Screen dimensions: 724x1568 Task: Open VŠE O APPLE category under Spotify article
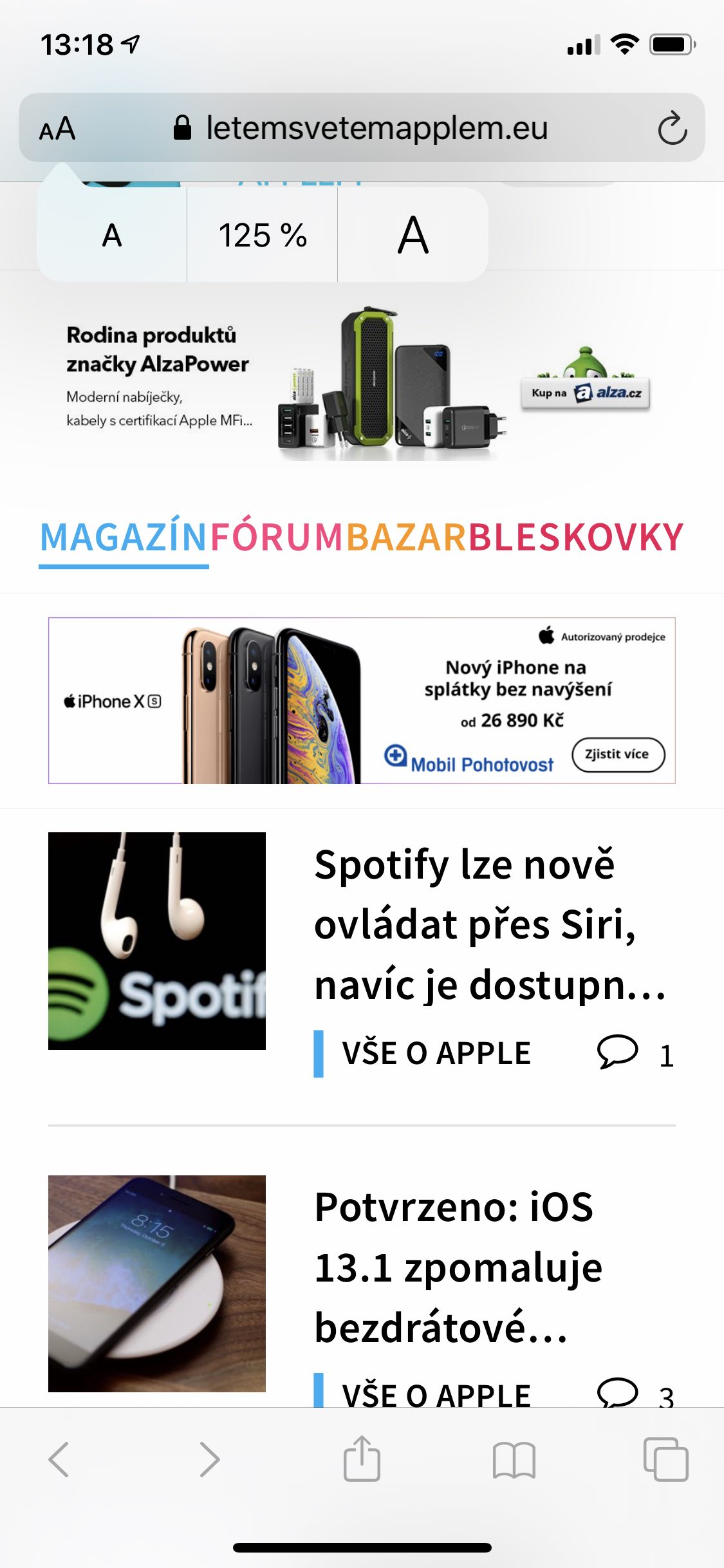436,1054
